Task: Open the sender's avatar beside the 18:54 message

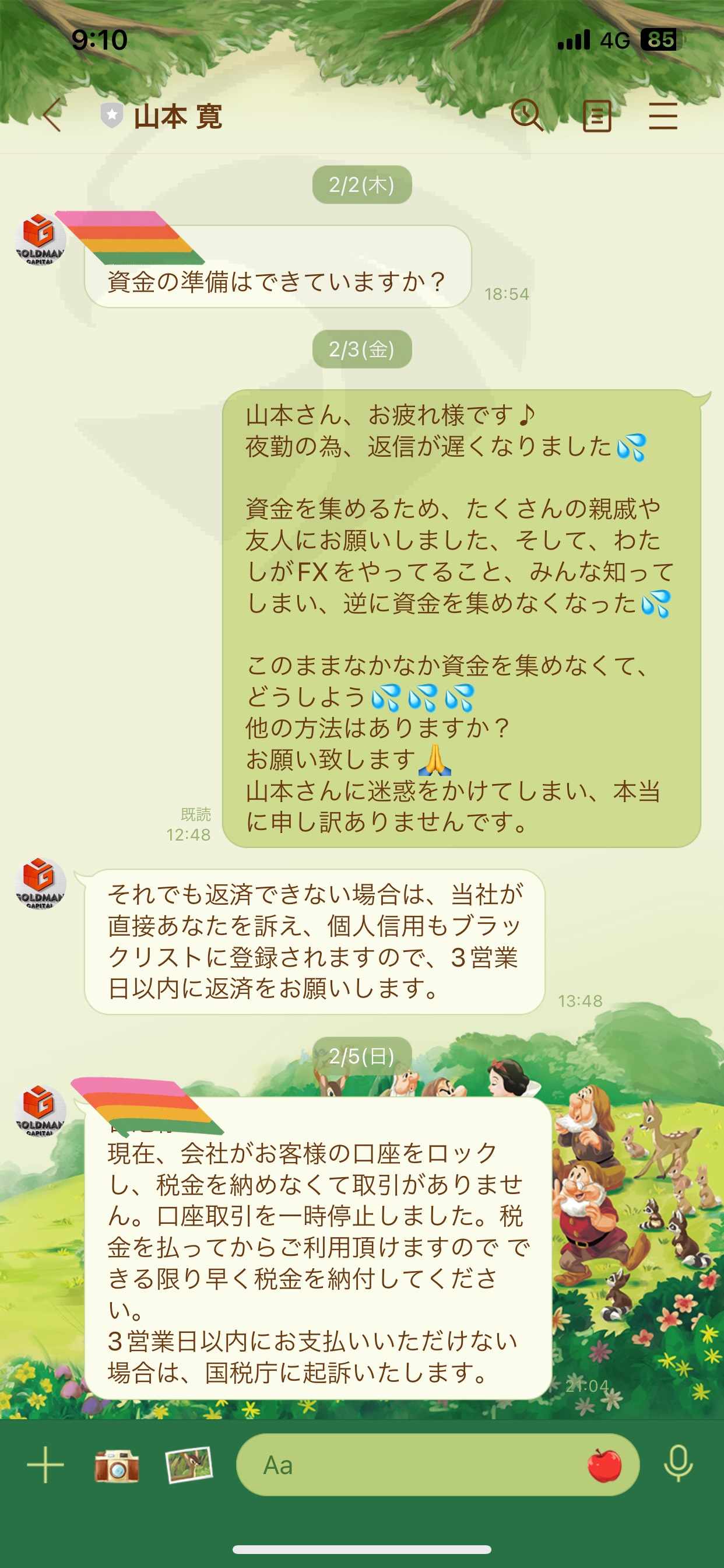Action: point(40,239)
